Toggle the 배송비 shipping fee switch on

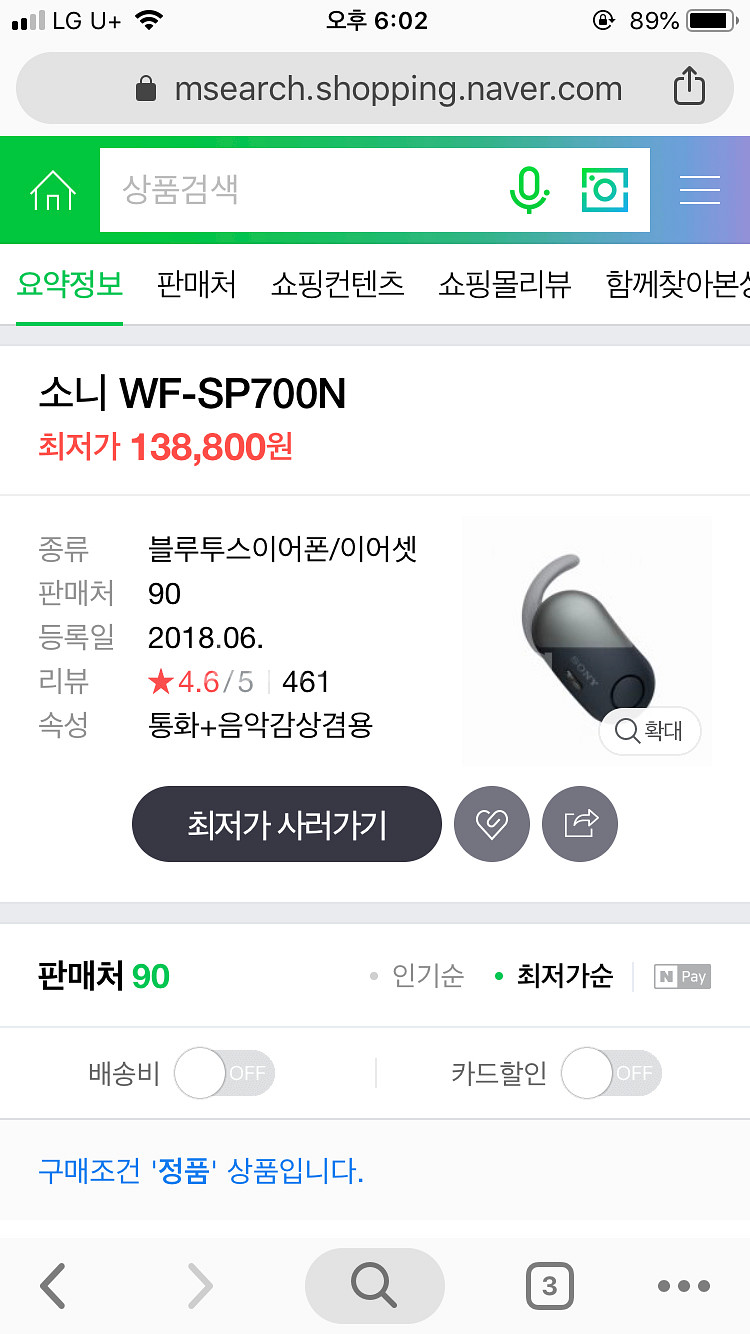tap(224, 1072)
